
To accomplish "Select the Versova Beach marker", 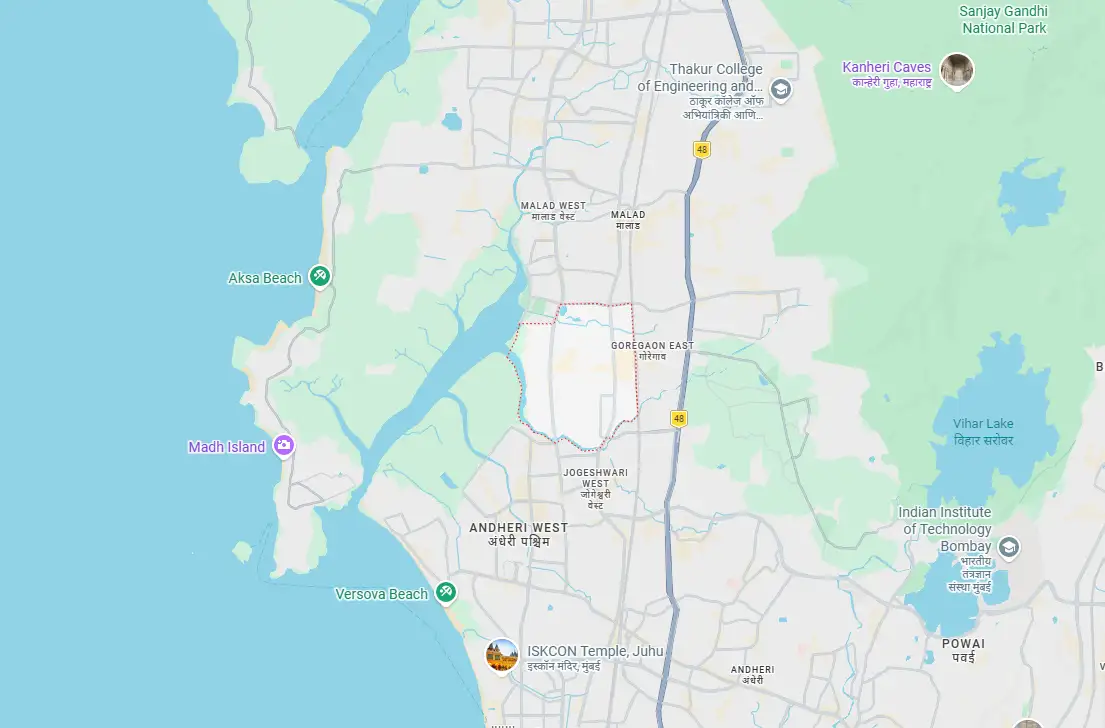I will point(445,592).
